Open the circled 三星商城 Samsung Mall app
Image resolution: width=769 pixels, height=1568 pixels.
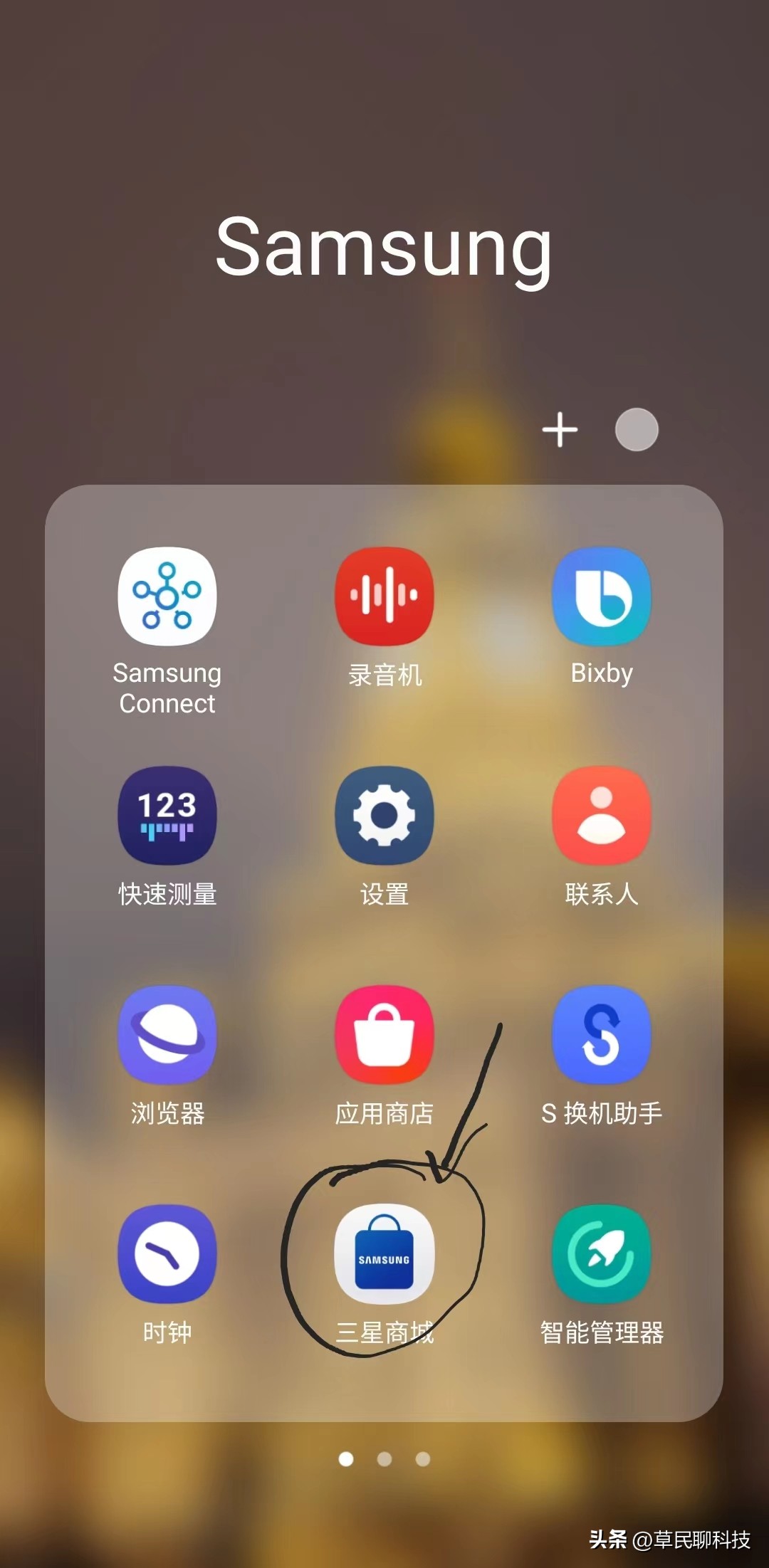click(x=384, y=1256)
